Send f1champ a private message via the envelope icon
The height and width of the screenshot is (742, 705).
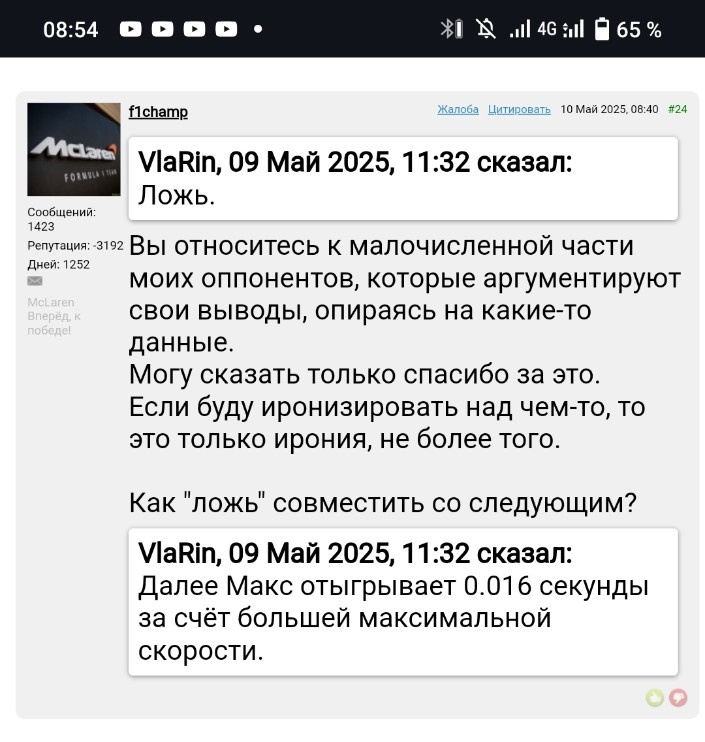[35, 282]
